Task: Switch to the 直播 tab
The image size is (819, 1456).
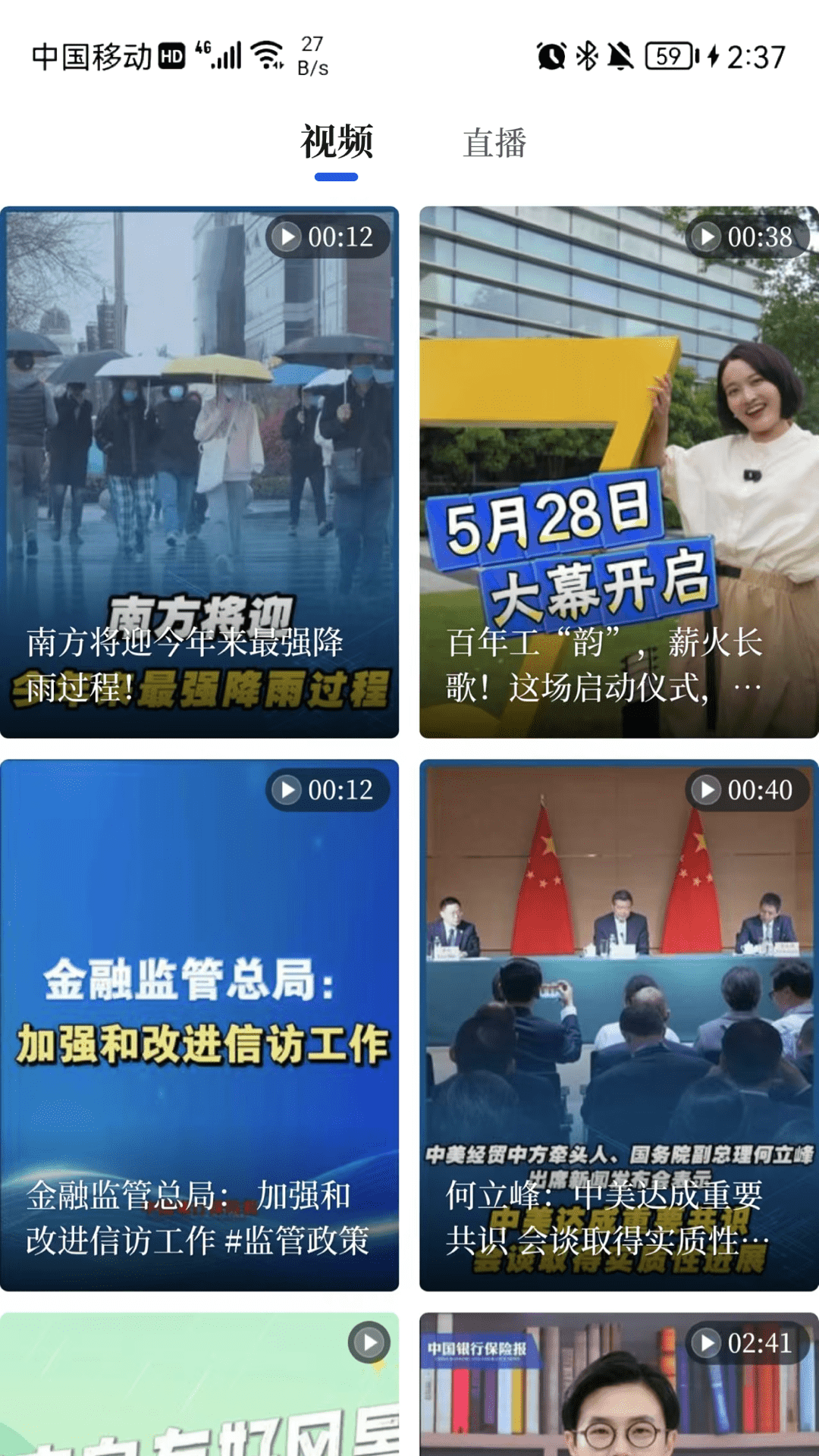Action: pyautogui.click(x=494, y=143)
